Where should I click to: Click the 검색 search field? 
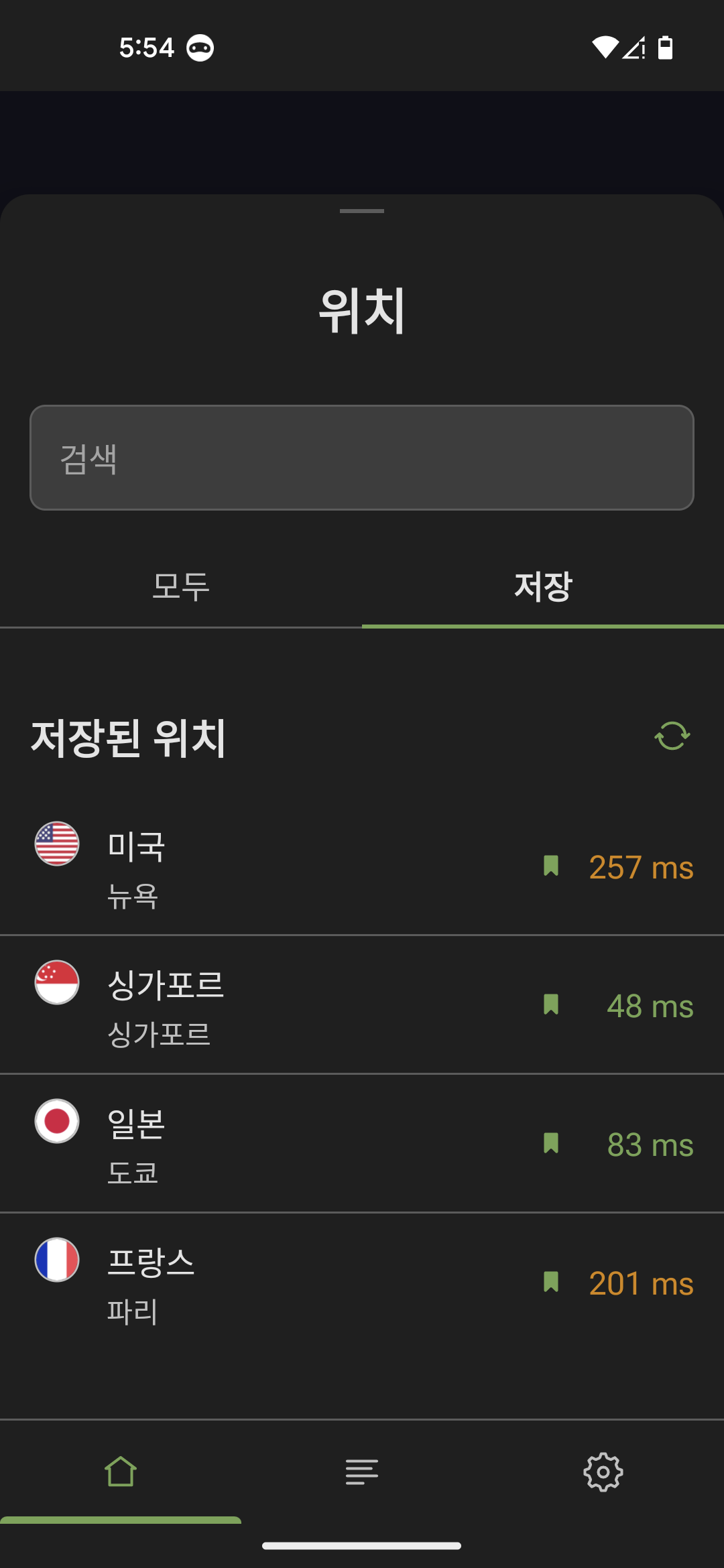[x=362, y=456]
